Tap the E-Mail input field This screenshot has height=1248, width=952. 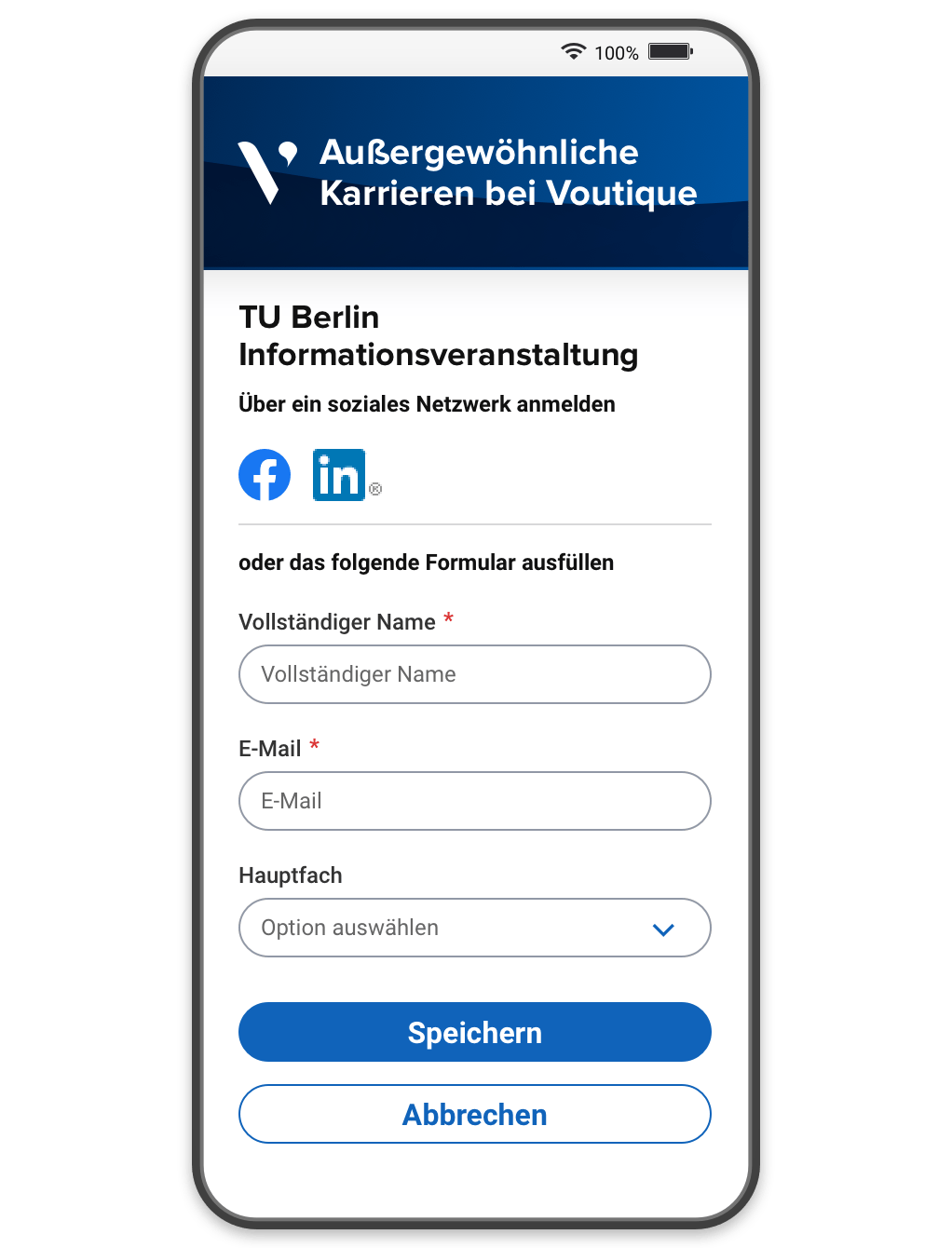tap(475, 801)
